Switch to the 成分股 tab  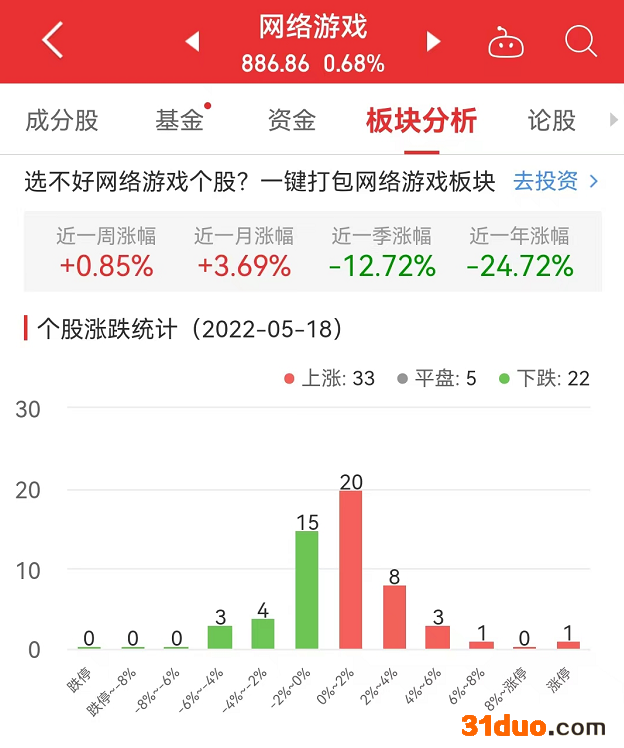click(62, 121)
